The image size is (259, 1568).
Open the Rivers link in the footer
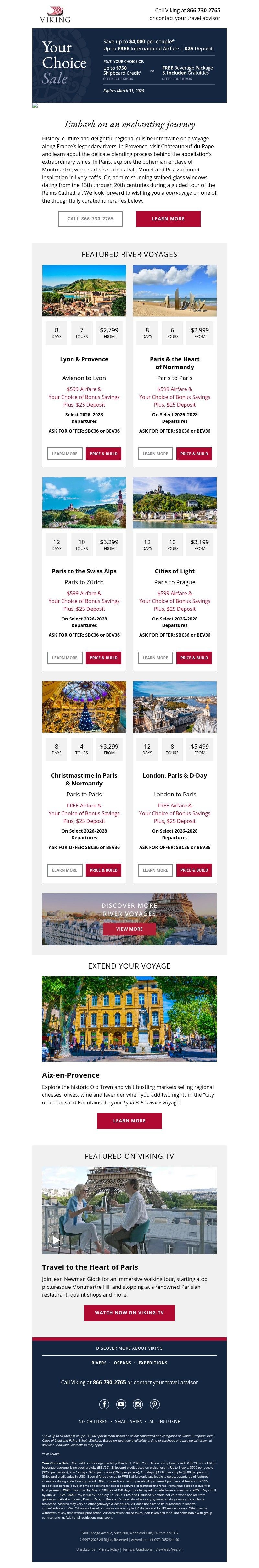tap(99, 1363)
